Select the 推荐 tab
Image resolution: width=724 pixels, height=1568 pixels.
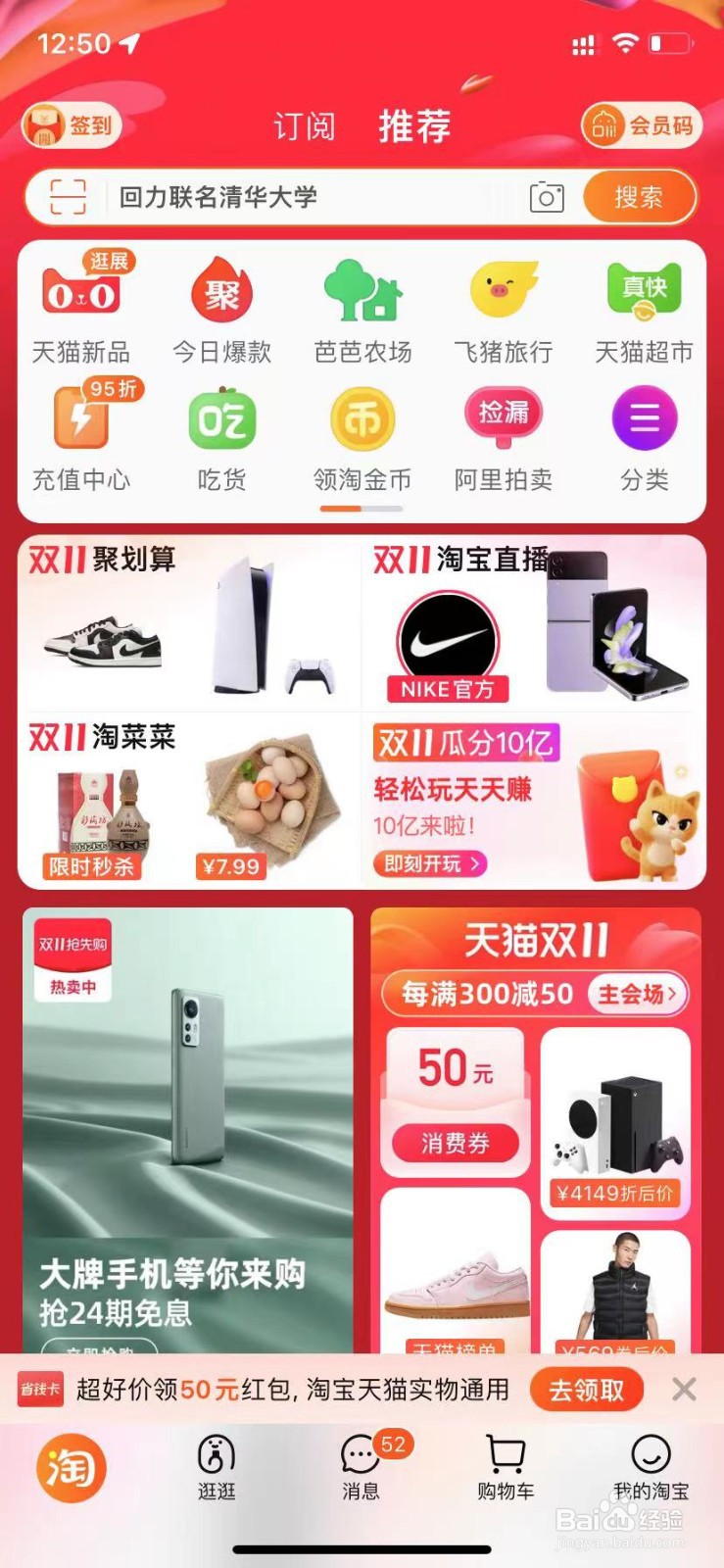[413, 126]
